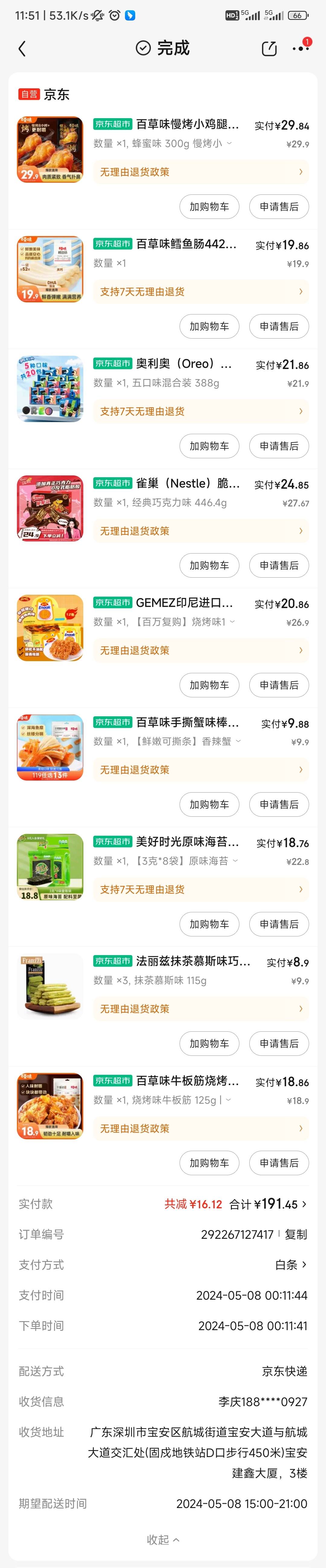Add 奥利奥 Oreo to cart

click(x=209, y=446)
